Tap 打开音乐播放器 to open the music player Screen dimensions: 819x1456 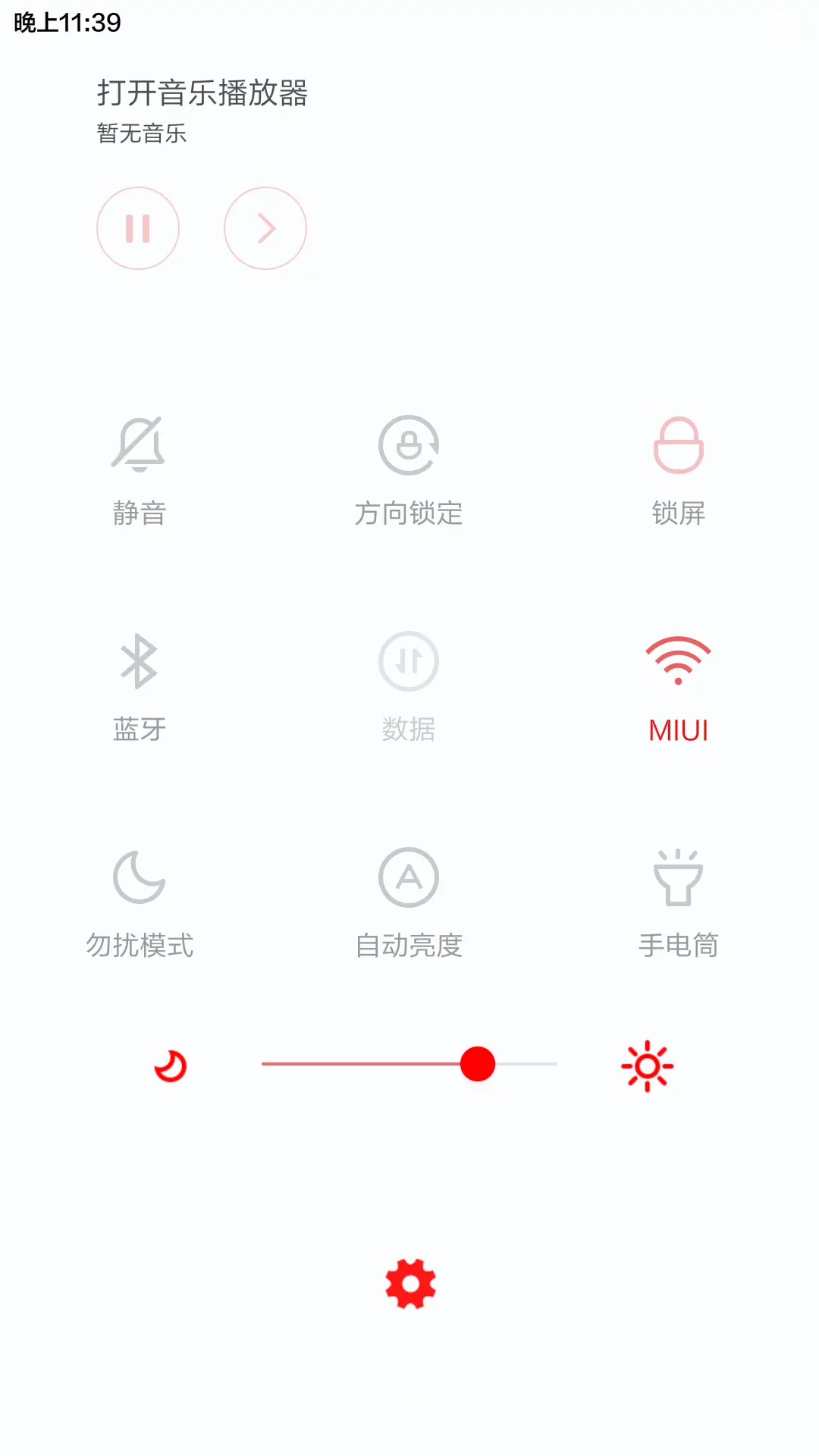pyautogui.click(x=203, y=93)
